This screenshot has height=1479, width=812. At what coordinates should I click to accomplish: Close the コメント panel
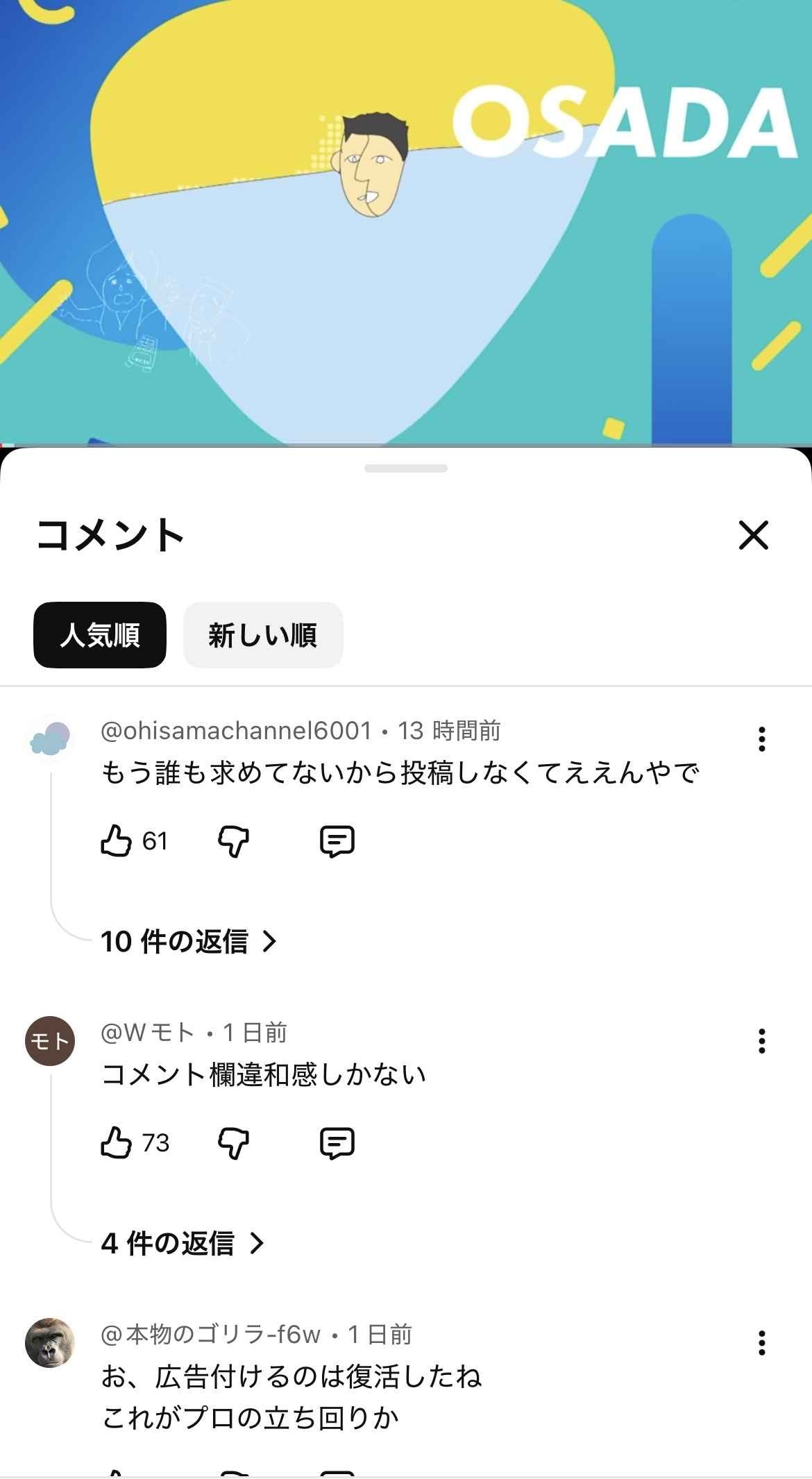pyautogui.click(x=752, y=536)
